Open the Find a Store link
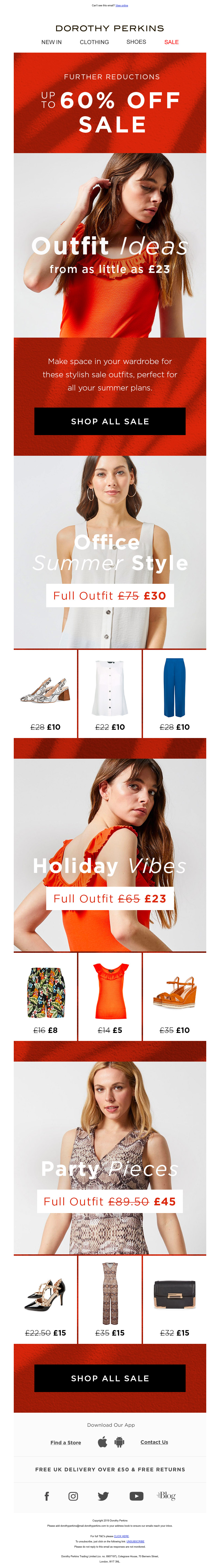220x1568 pixels. tap(66, 1443)
